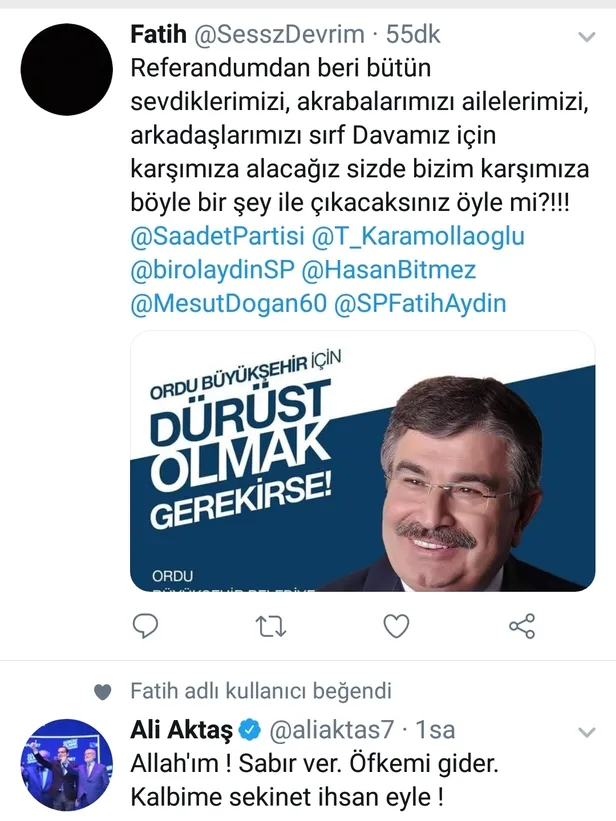Image resolution: width=616 pixels, height=821 pixels.
Task: Open Fatih's profile picture
Action: point(66,68)
